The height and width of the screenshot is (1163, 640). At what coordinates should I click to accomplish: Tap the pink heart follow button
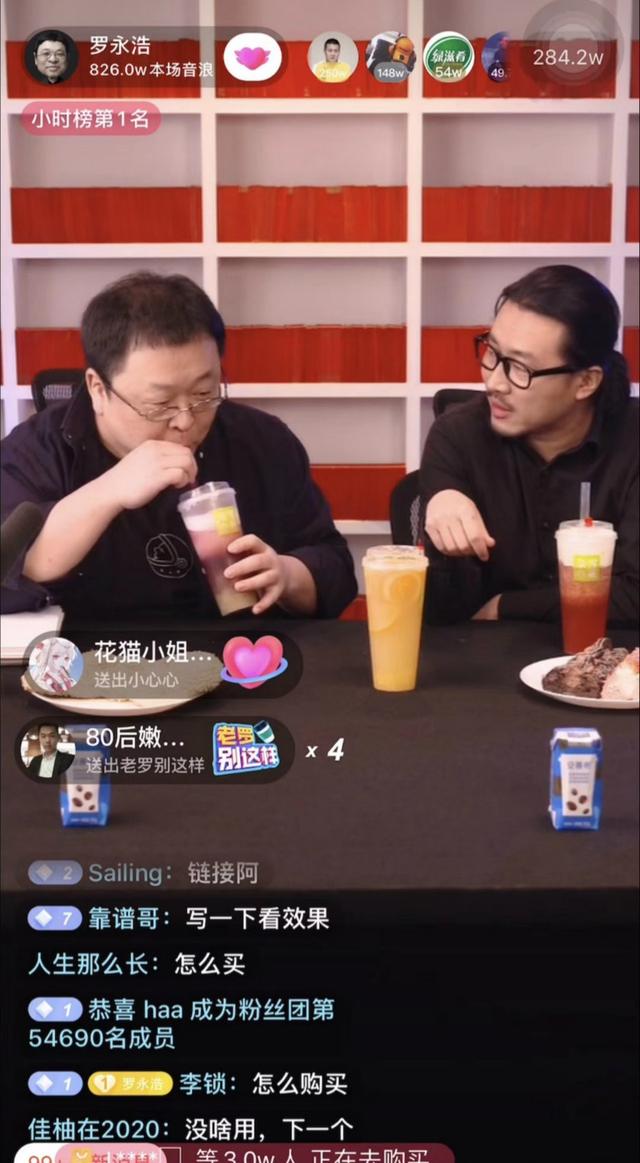click(252, 58)
